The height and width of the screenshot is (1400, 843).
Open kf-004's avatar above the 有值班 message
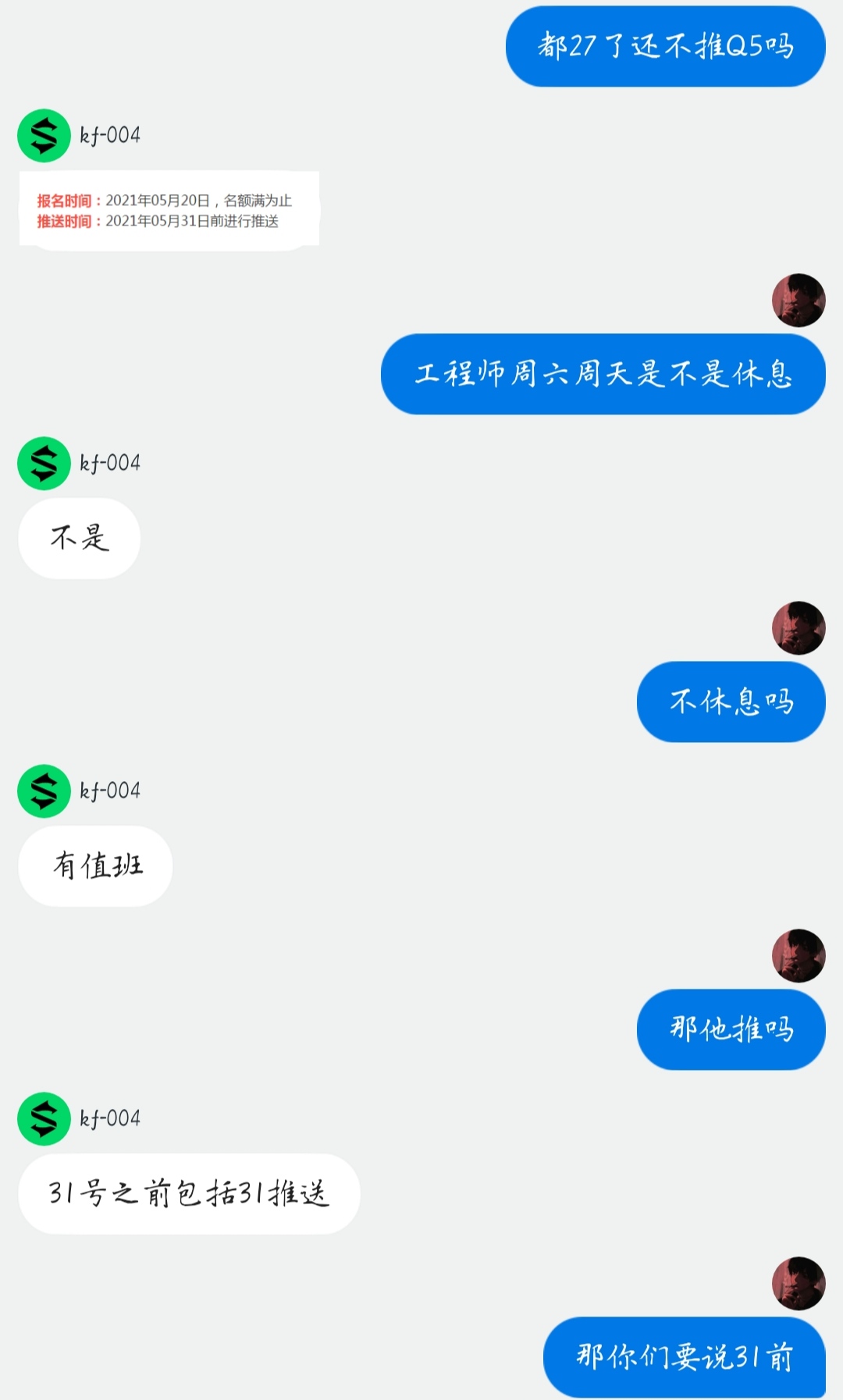pos(44,791)
